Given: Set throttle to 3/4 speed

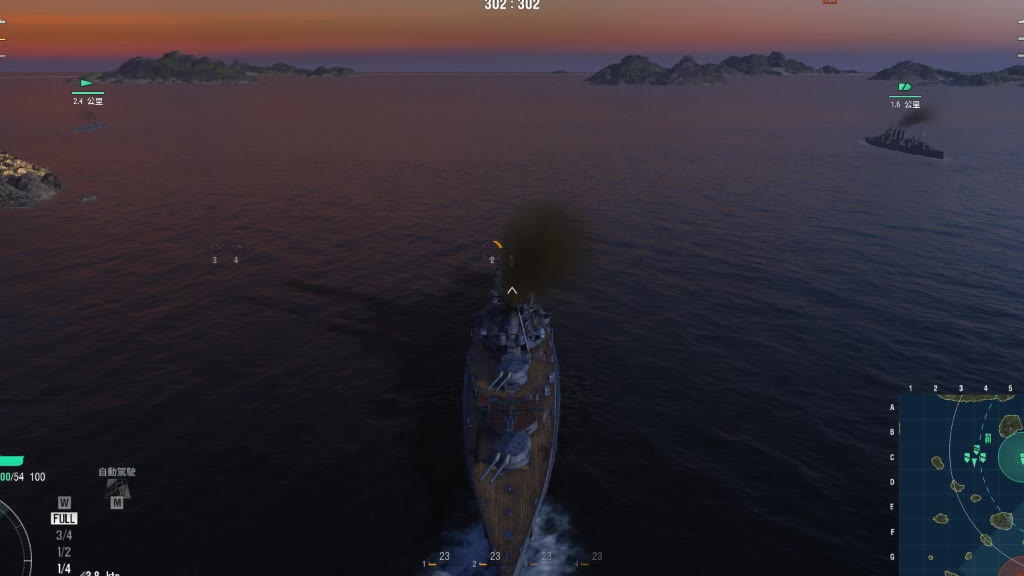Looking at the screenshot, I should tap(64, 535).
